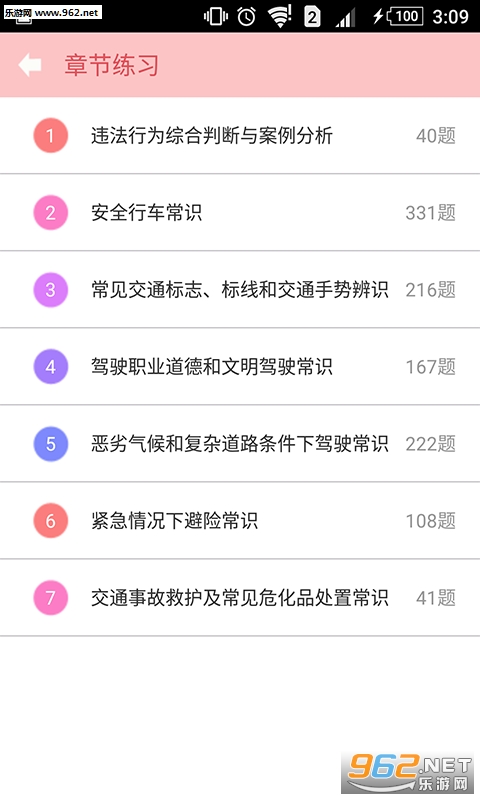
Task: Go back using the arrow in header
Action: 30,65
